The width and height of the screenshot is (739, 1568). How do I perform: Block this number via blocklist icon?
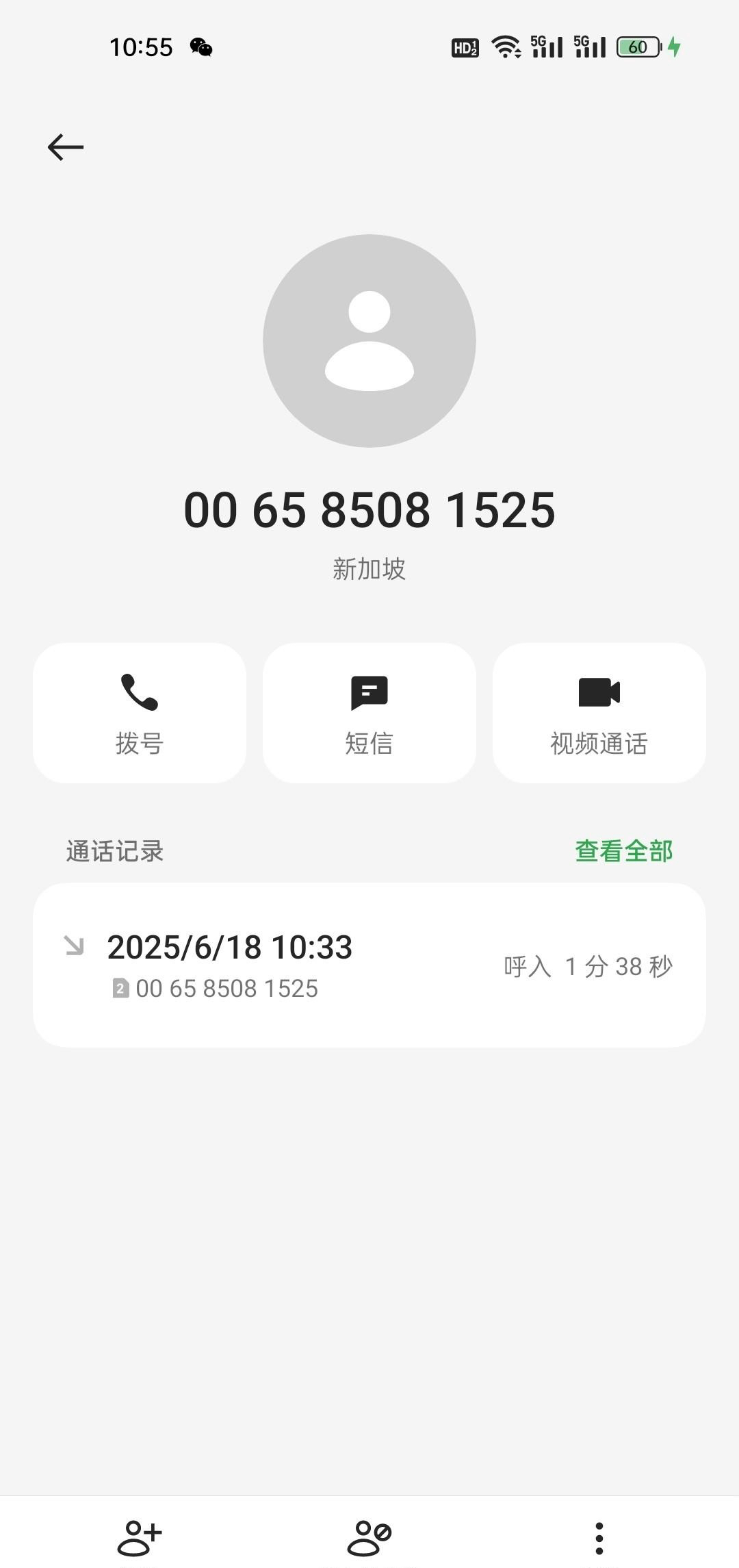pyautogui.click(x=369, y=1538)
